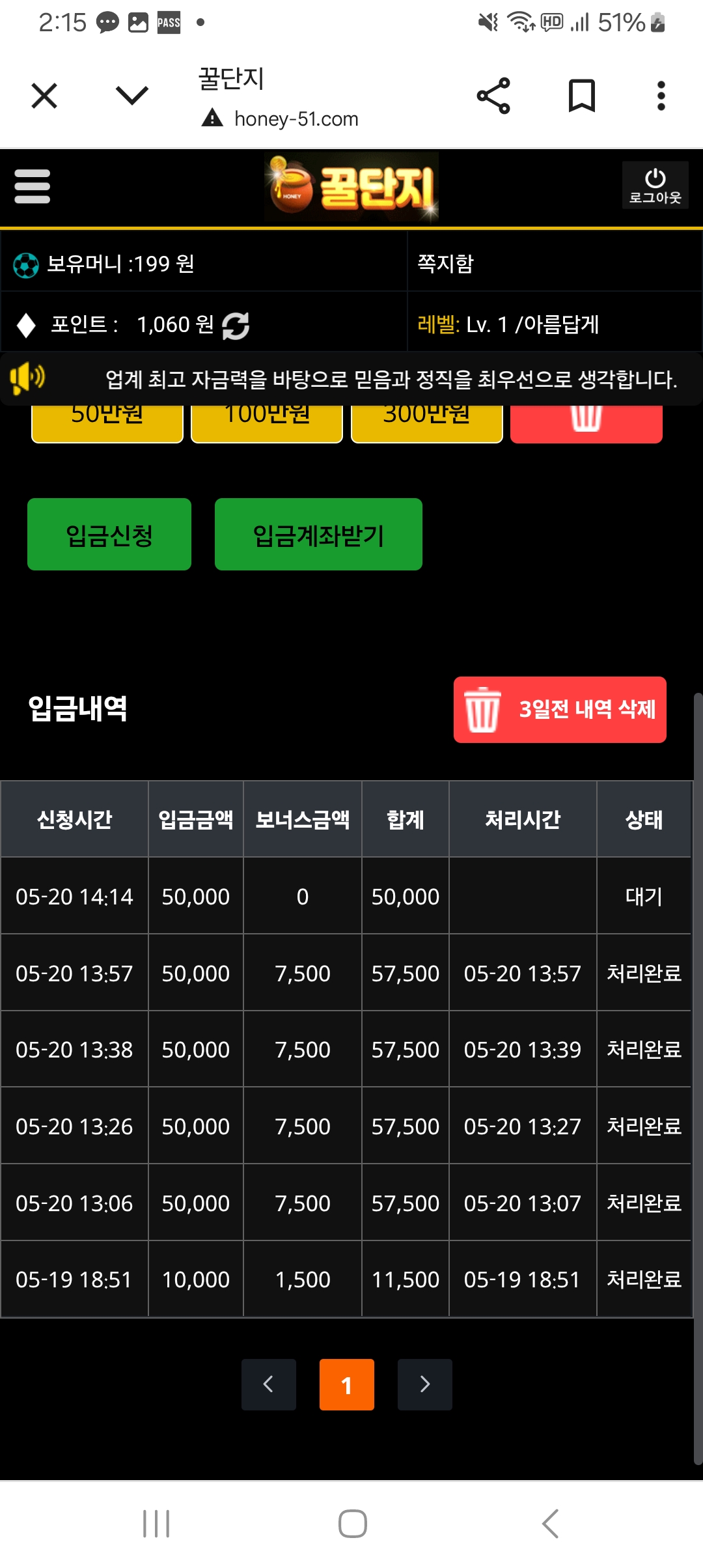
Task: Close the browser tab with X
Action: pyautogui.click(x=44, y=96)
